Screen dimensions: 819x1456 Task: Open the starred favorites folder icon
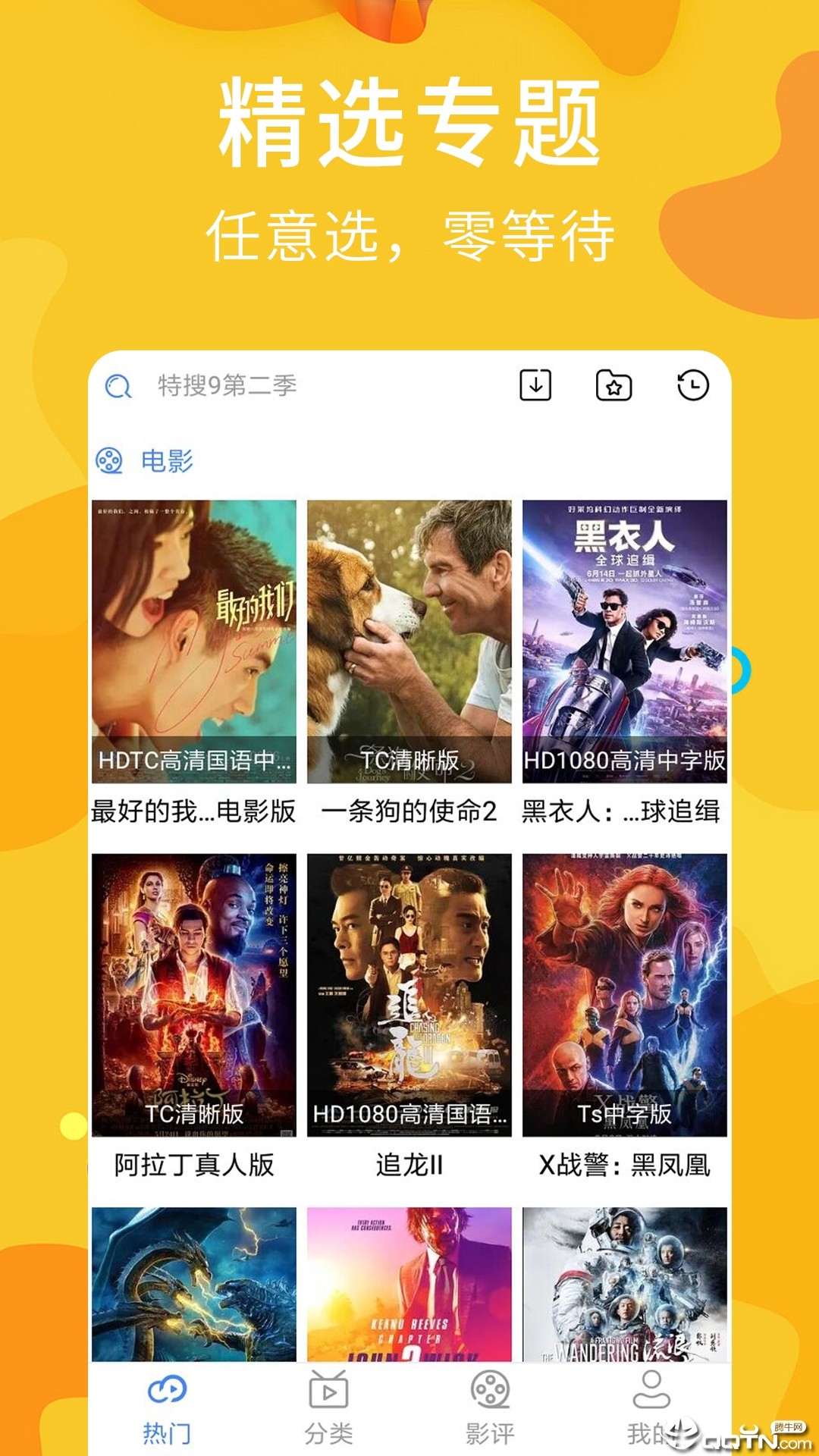point(614,385)
